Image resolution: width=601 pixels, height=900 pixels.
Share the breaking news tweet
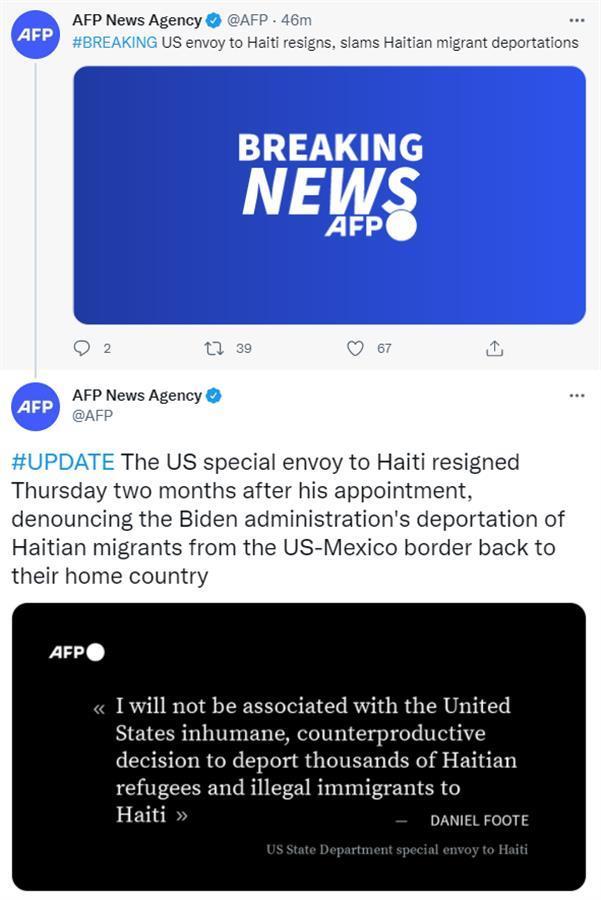pyautogui.click(x=494, y=348)
